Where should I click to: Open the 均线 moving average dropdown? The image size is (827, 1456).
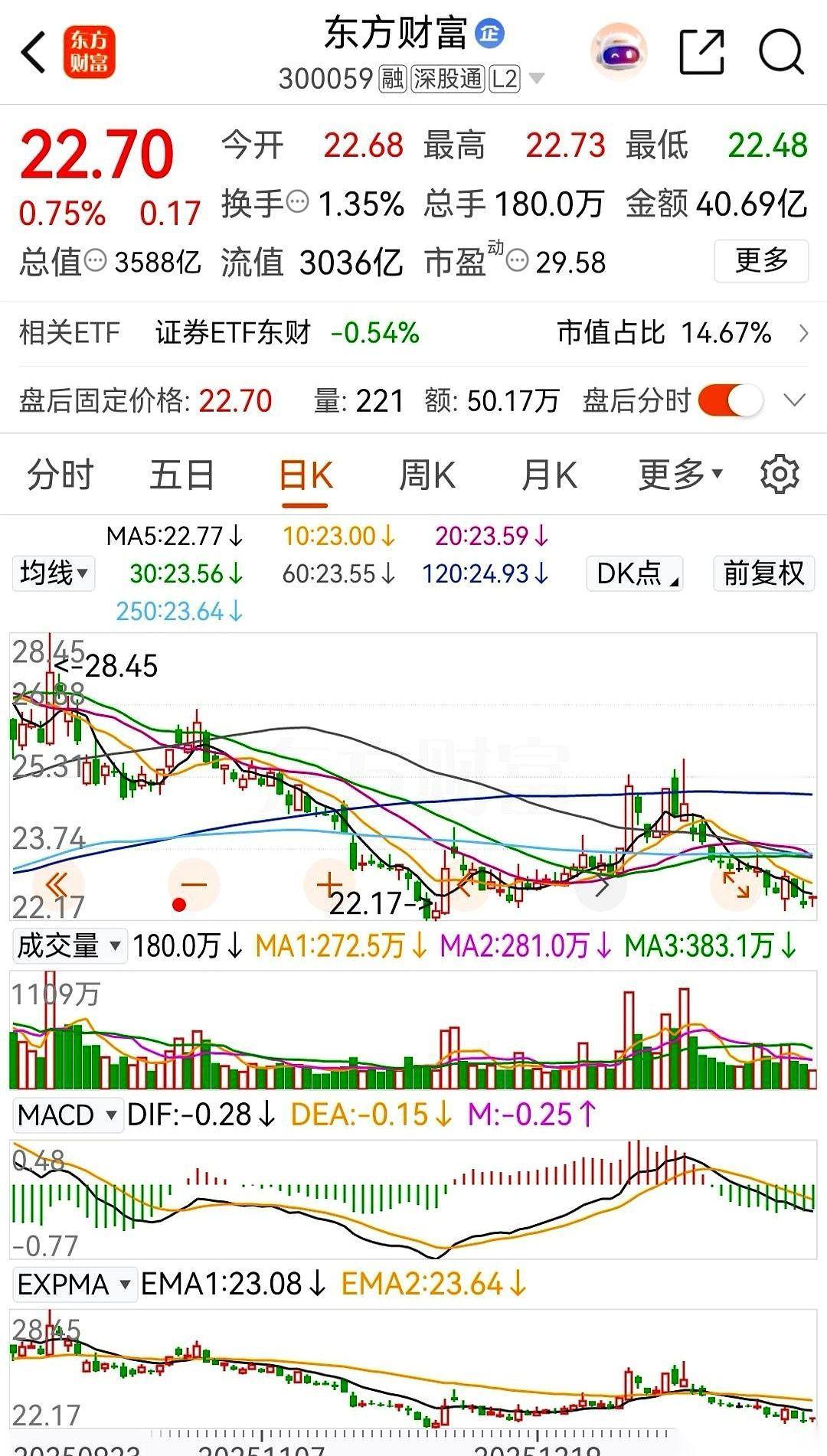tap(52, 573)
